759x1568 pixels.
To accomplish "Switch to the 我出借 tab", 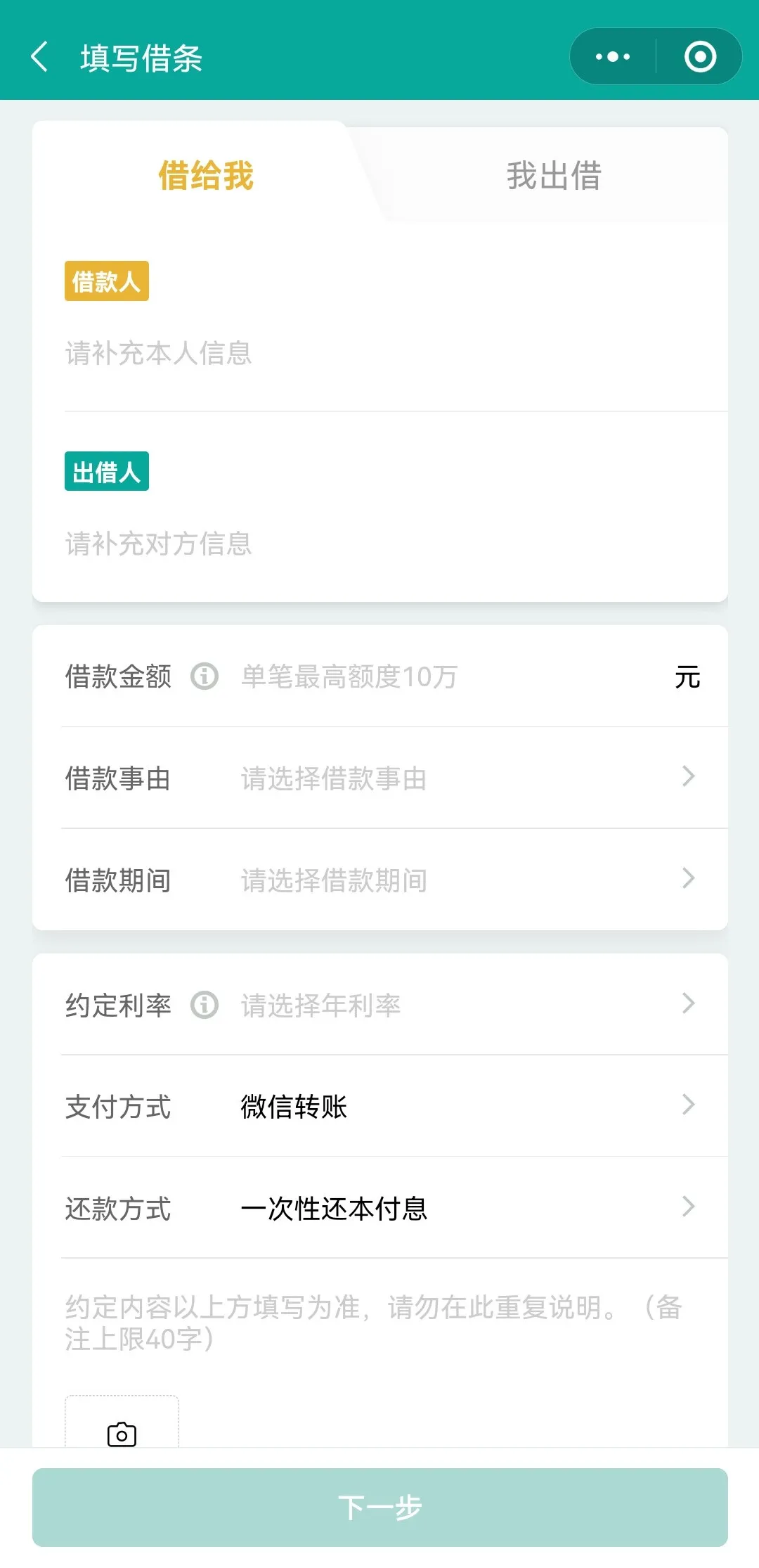I will point(554,176).
